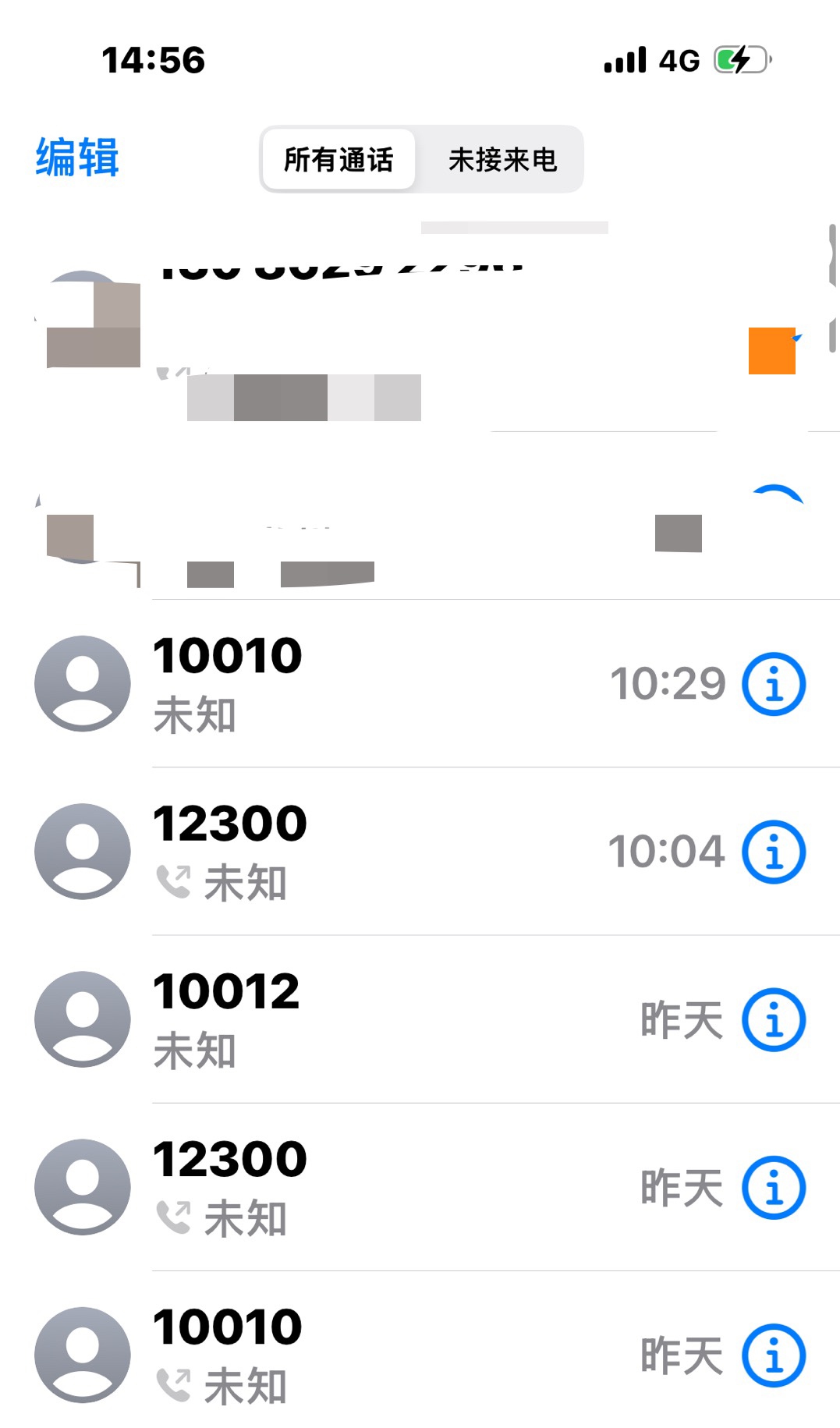Switch to the 未接来电 tab

pos(502,159)
